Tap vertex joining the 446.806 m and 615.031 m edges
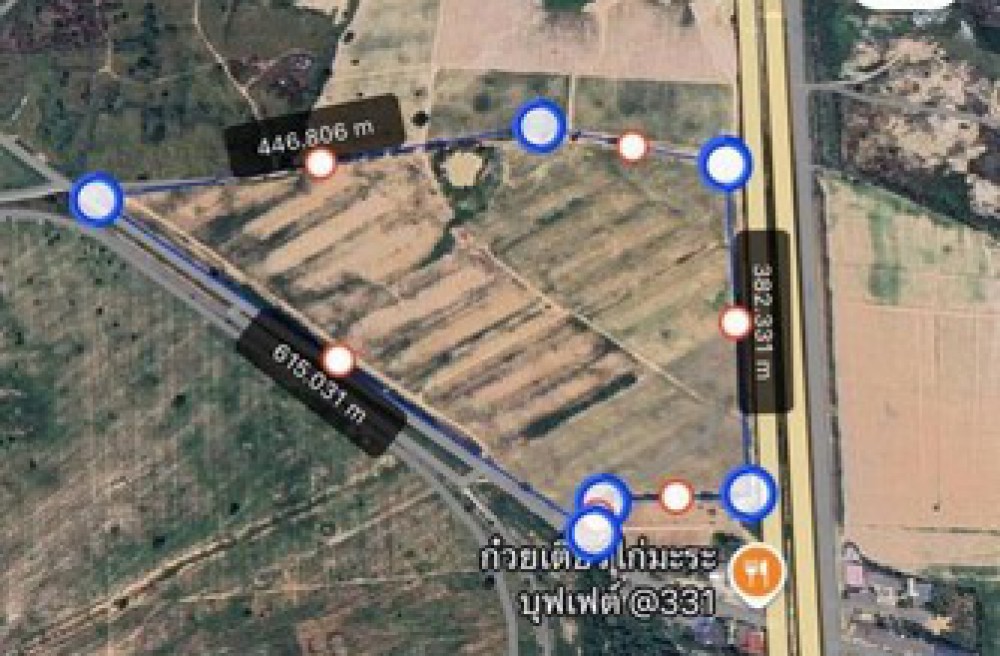 [x=97, y=199]
